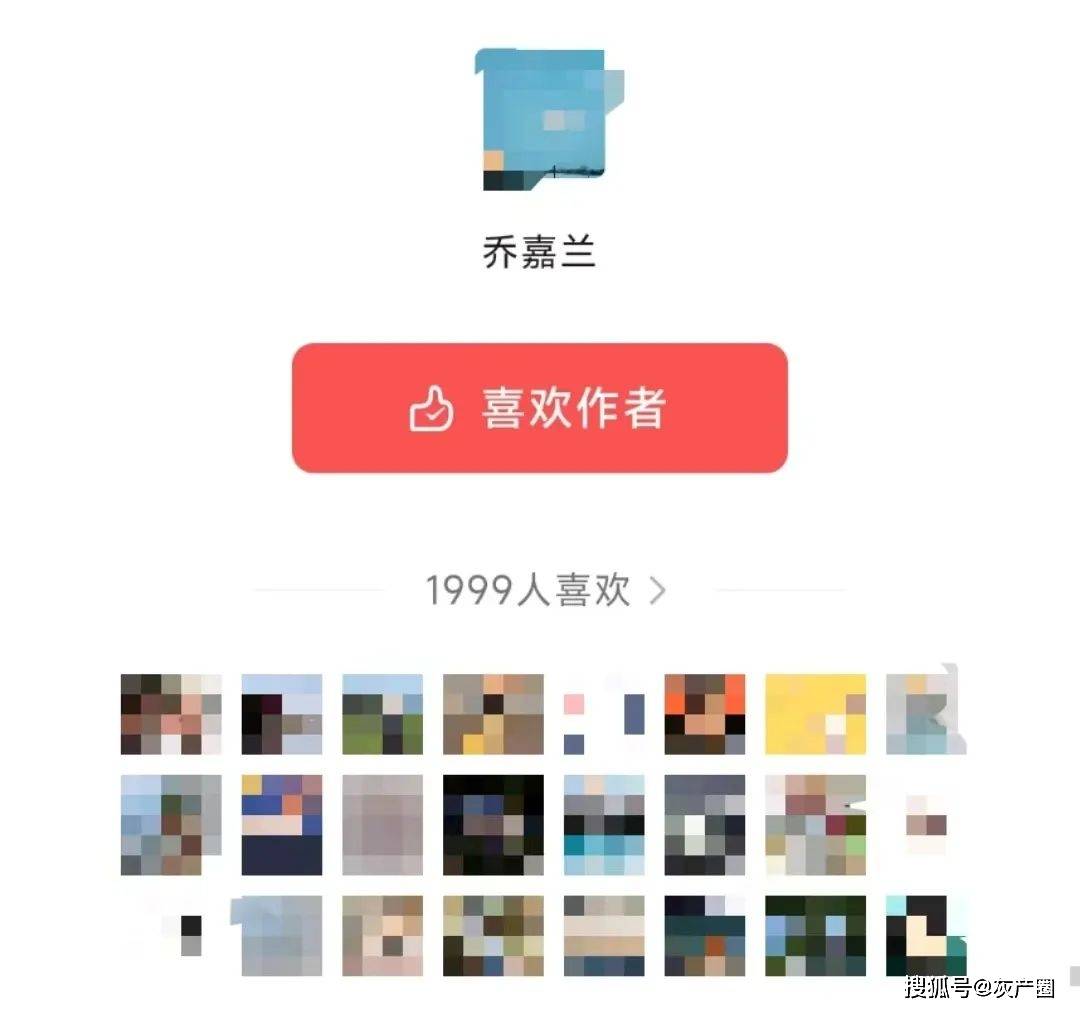
Task: Tap the red 喜欢作者 button
Action: point(539,408)
